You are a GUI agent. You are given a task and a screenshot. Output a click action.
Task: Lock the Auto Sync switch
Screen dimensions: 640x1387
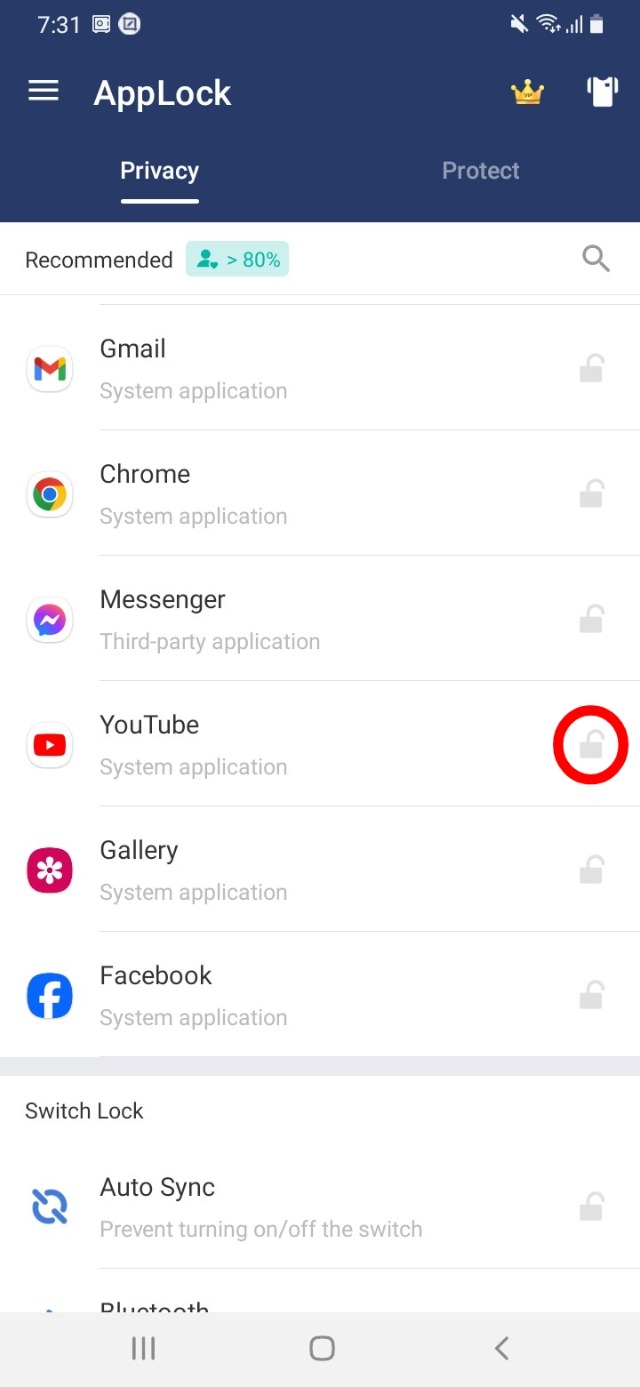click(591, 1207)
